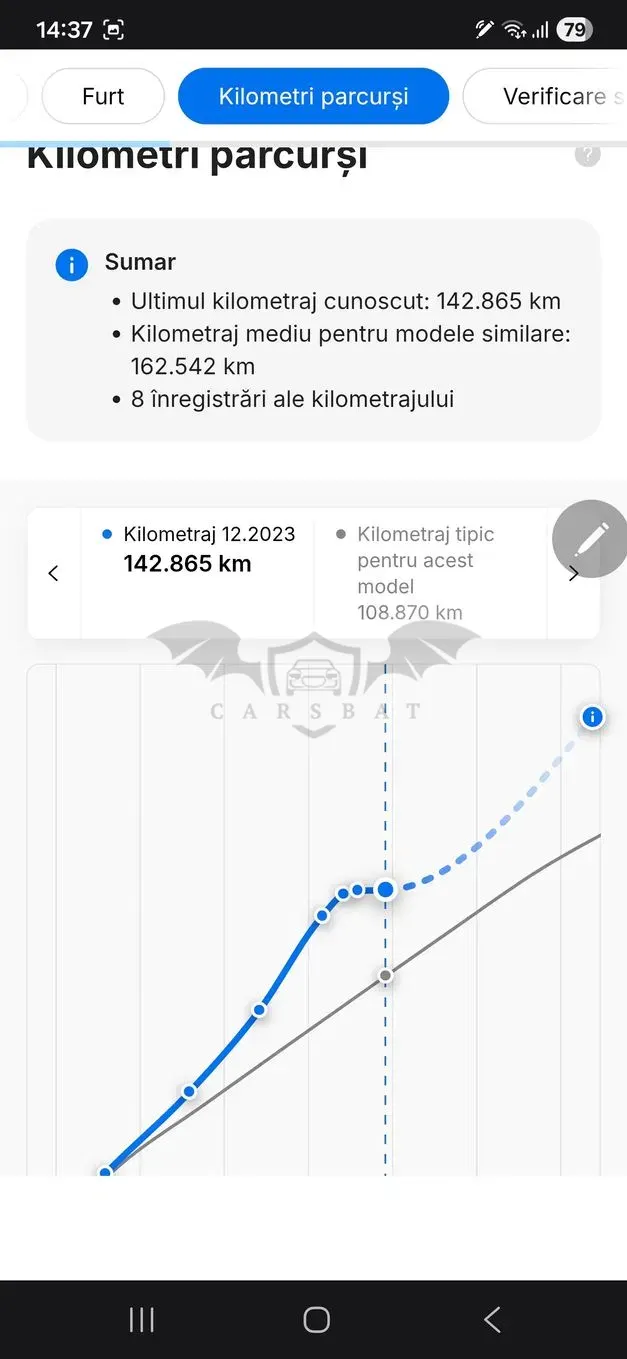
Task: Open the help question mark icon
Action: pyautogui.click(x=588, y=155)
